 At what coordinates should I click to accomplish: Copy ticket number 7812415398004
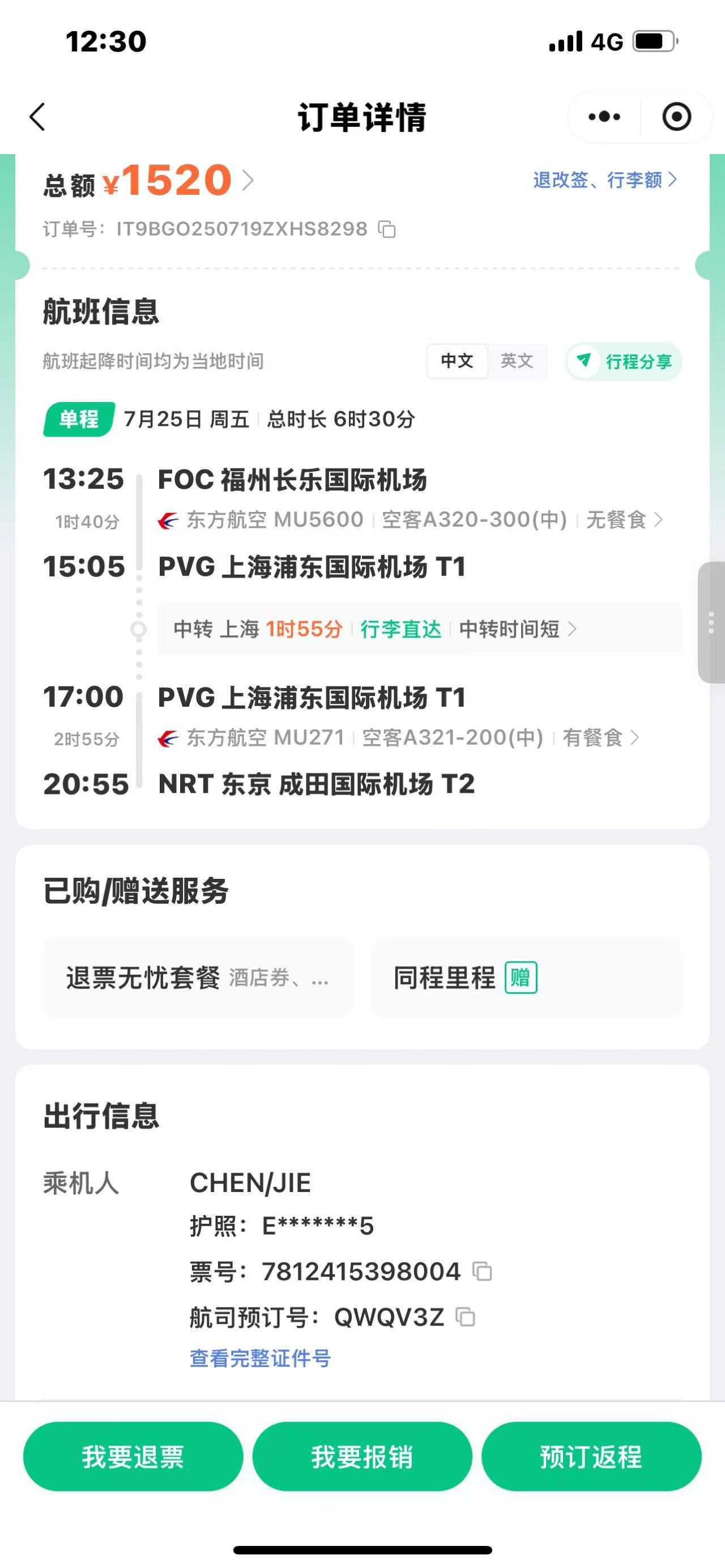(x=483, y=1272)
